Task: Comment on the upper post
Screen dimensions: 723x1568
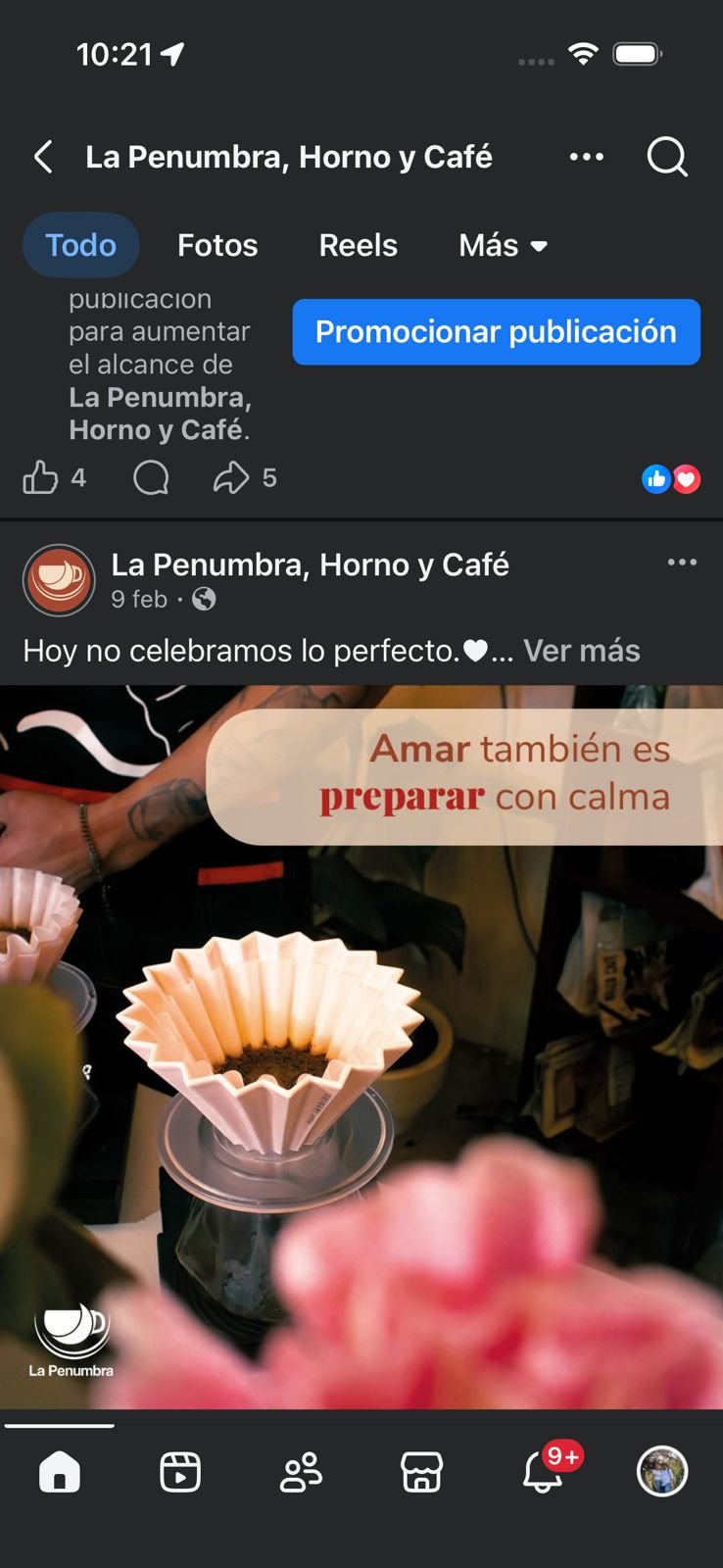Action: coord(151,478)
